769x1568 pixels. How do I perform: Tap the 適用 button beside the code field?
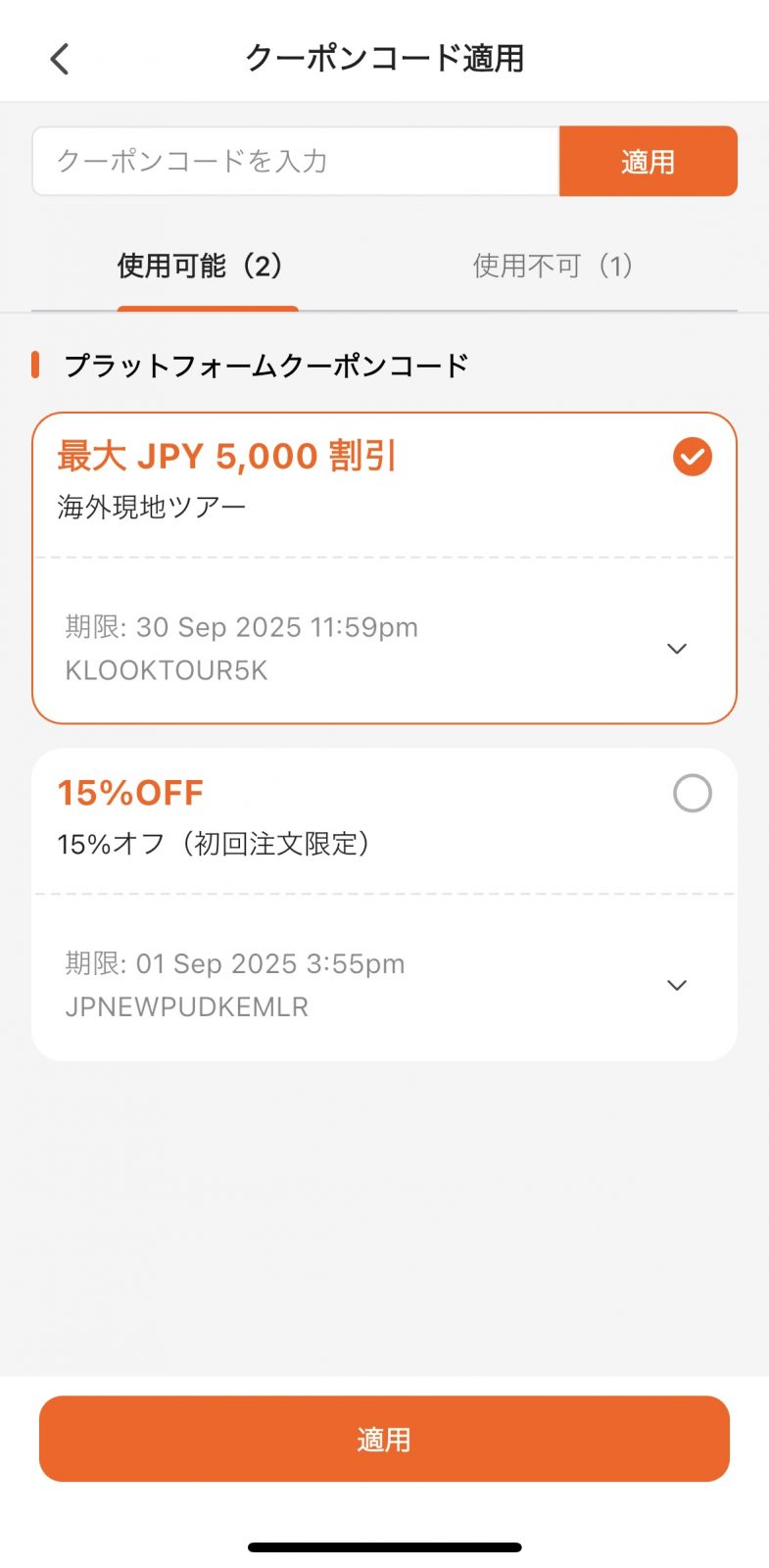tap(648, 161)
